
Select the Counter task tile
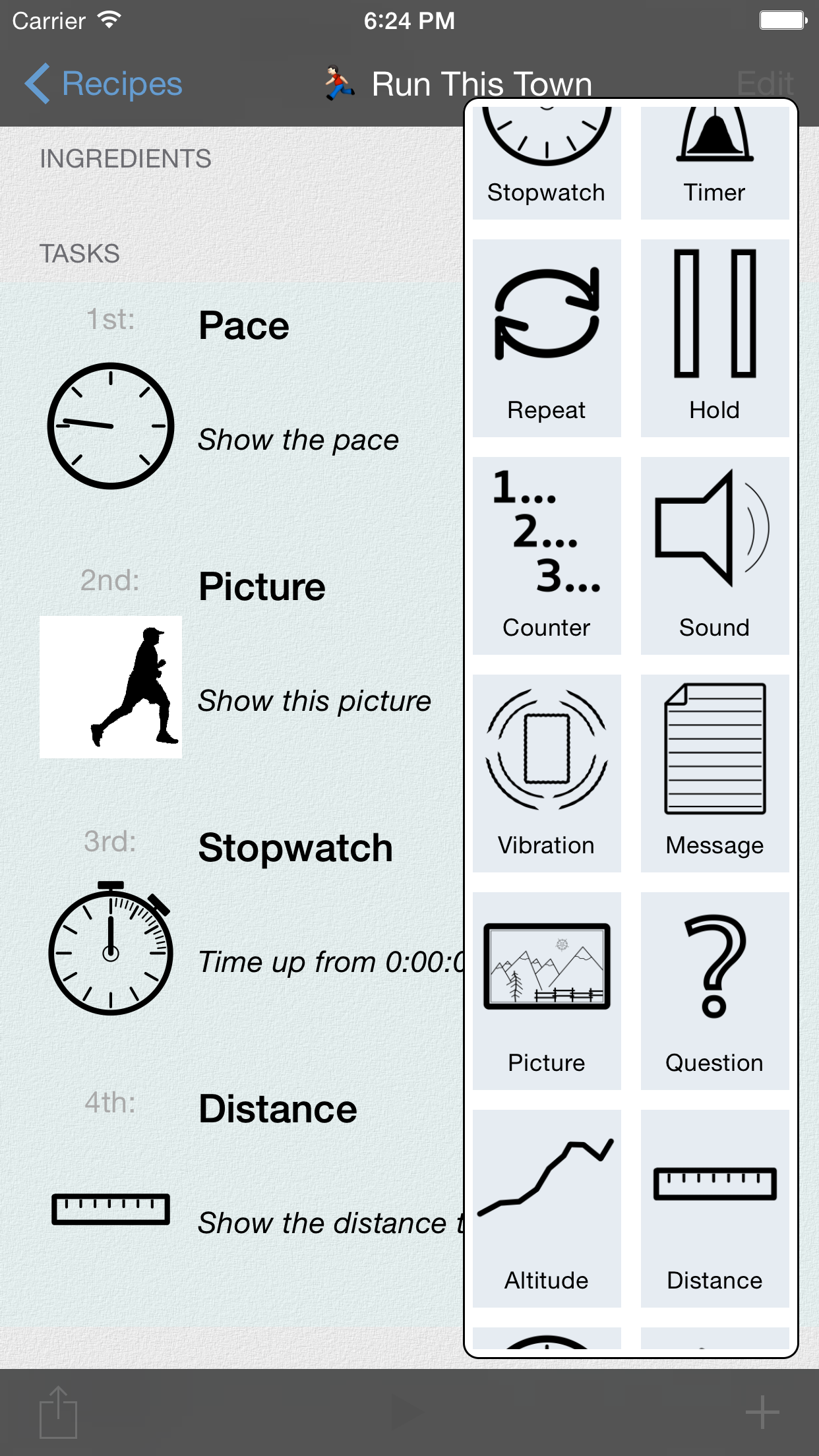tap(547, 556)
